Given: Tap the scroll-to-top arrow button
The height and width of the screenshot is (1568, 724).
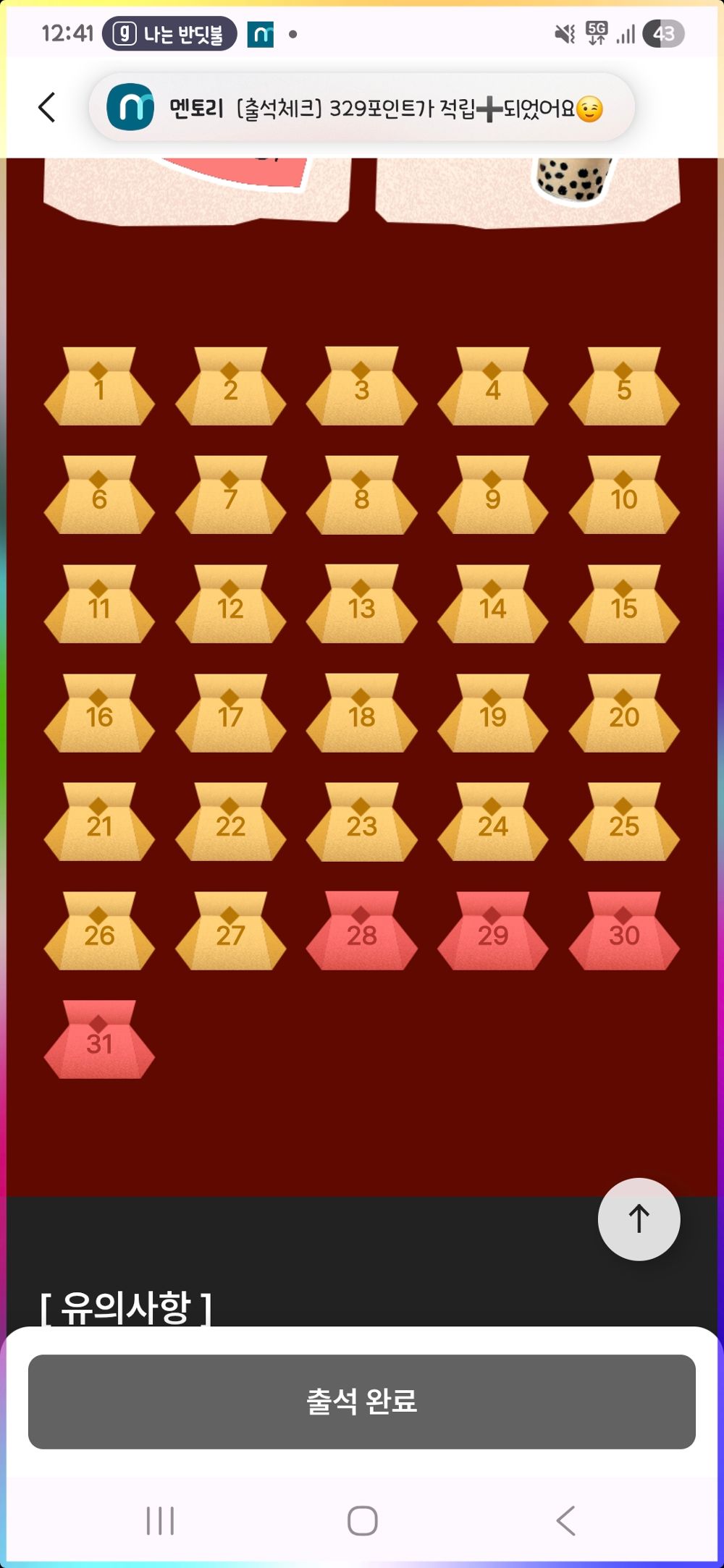Looking at the screenshot, I should click(x=639, y=1219).
